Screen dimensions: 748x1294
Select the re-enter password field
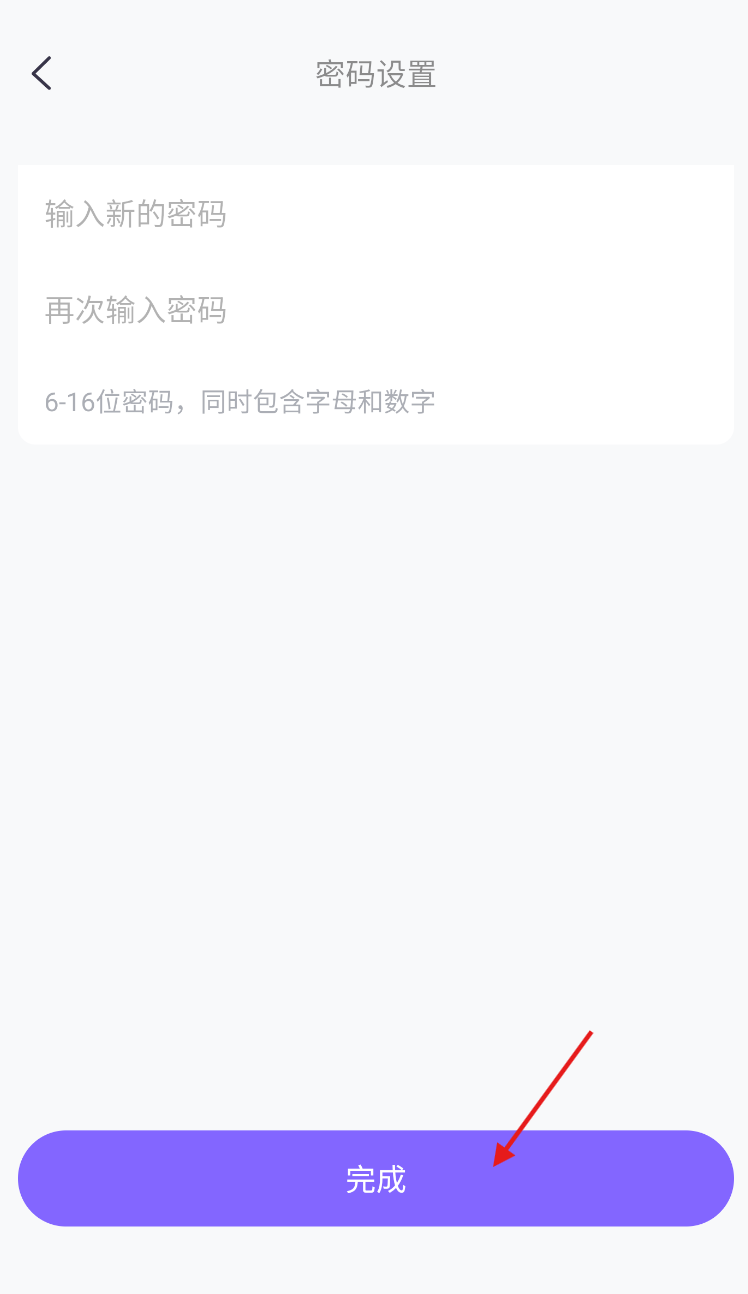pos(376,310)
